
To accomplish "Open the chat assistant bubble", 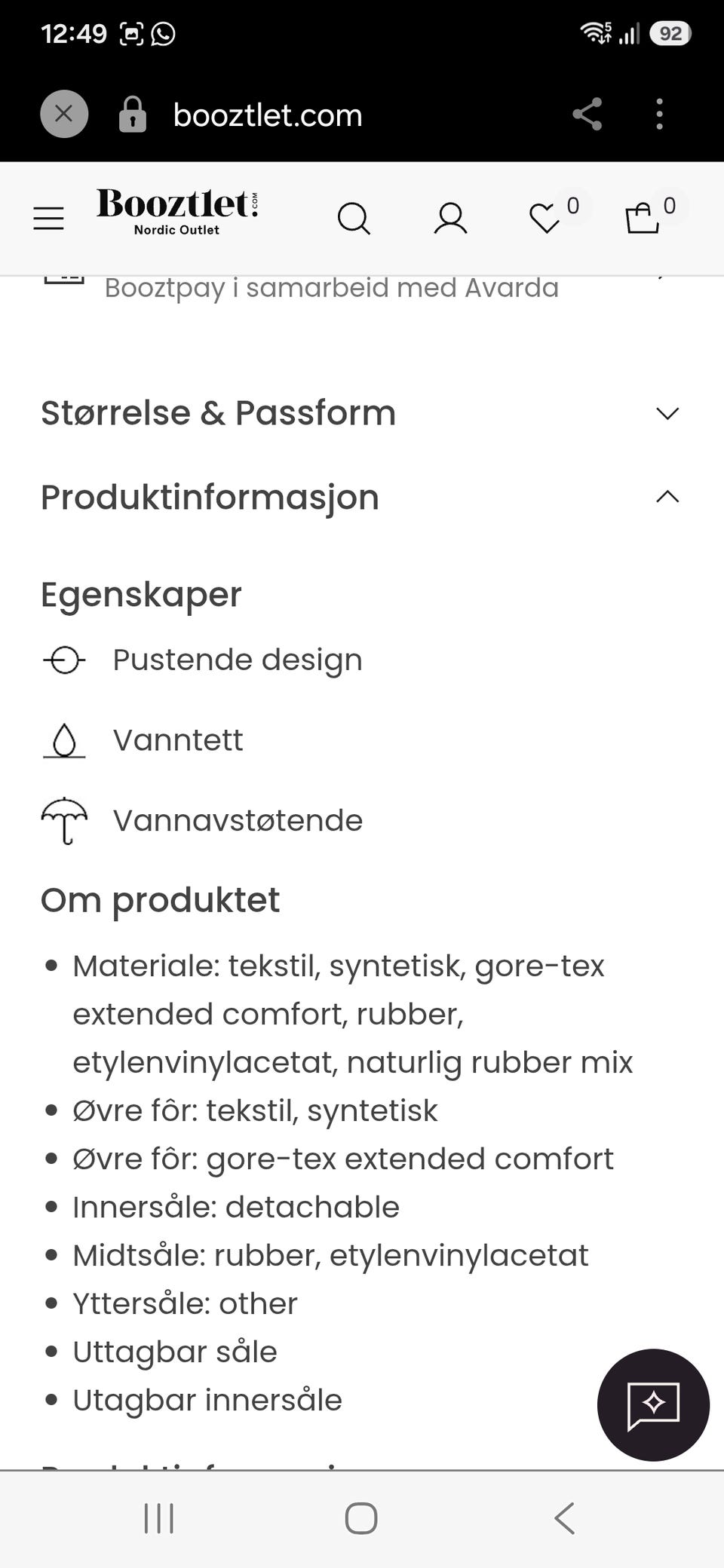I will point(653,1404).
